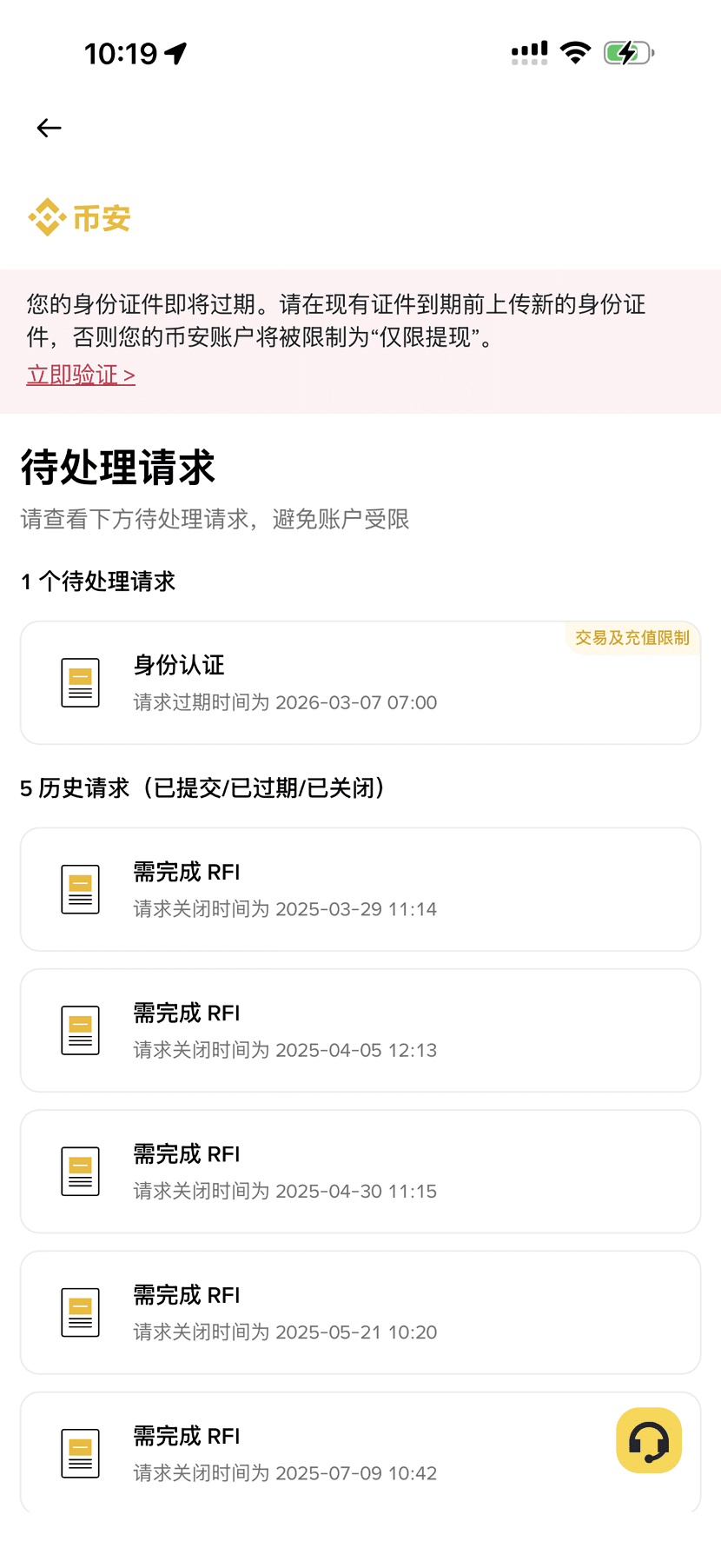The width and height of the screenshot is (721, 1568).
Task: Tap the 立即验证 link
Action: [81, 375]
